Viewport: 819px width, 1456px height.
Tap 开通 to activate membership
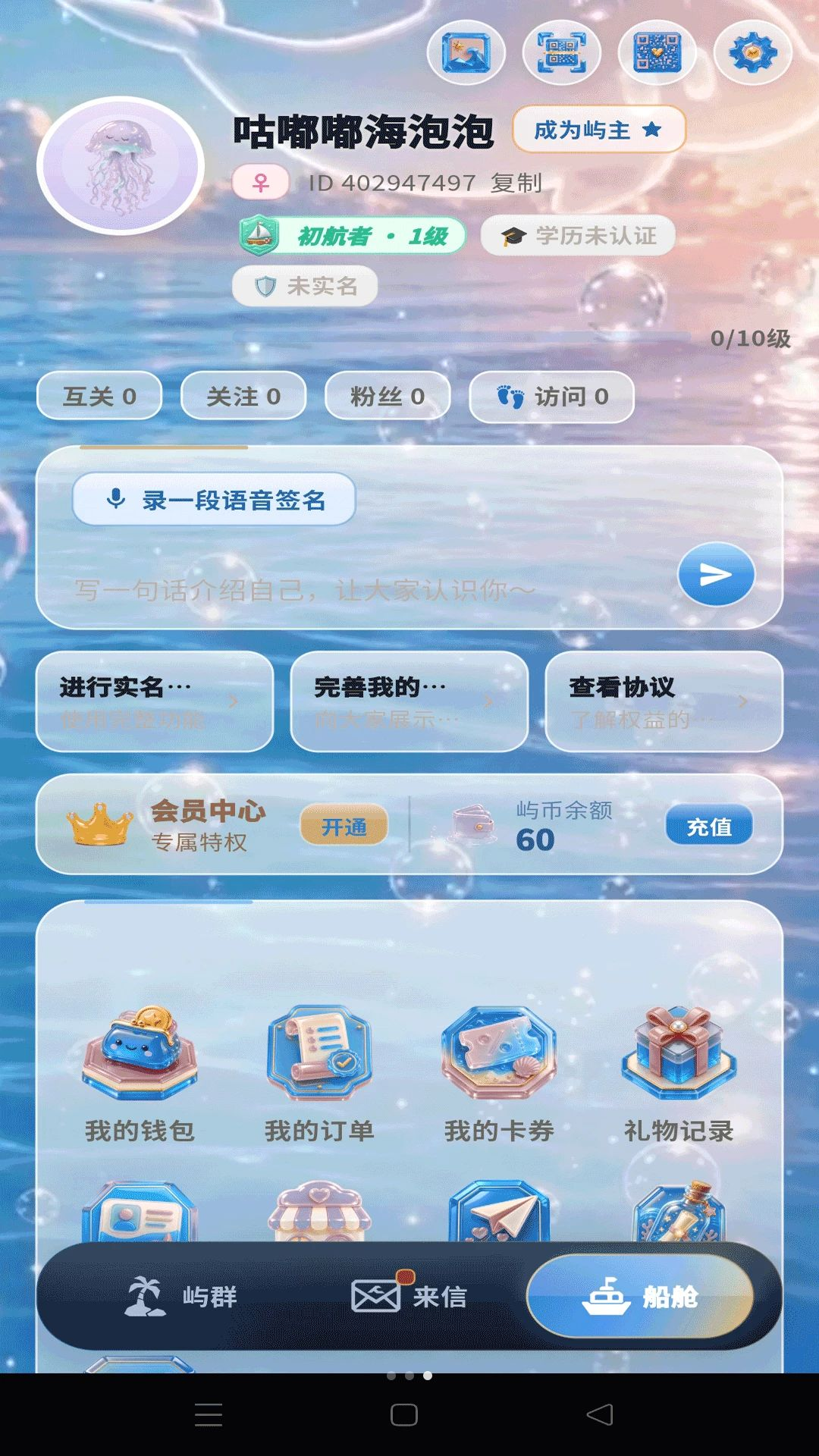point(344,826)
